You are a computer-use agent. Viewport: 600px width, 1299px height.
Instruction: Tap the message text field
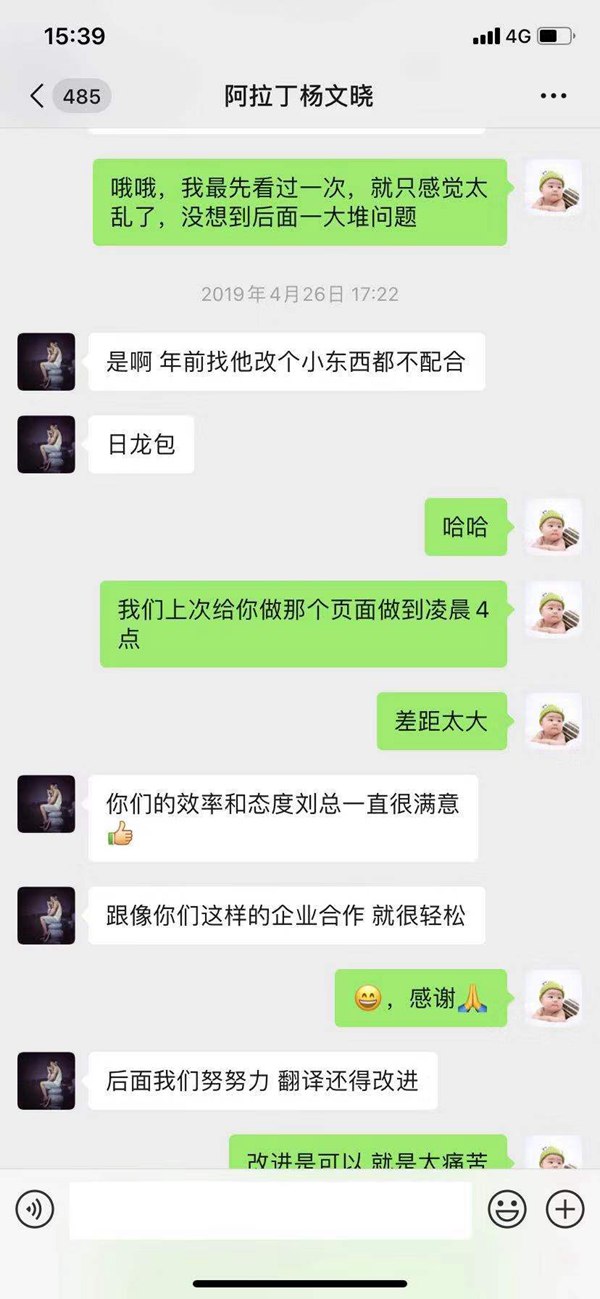click(x=270, y=1210)
